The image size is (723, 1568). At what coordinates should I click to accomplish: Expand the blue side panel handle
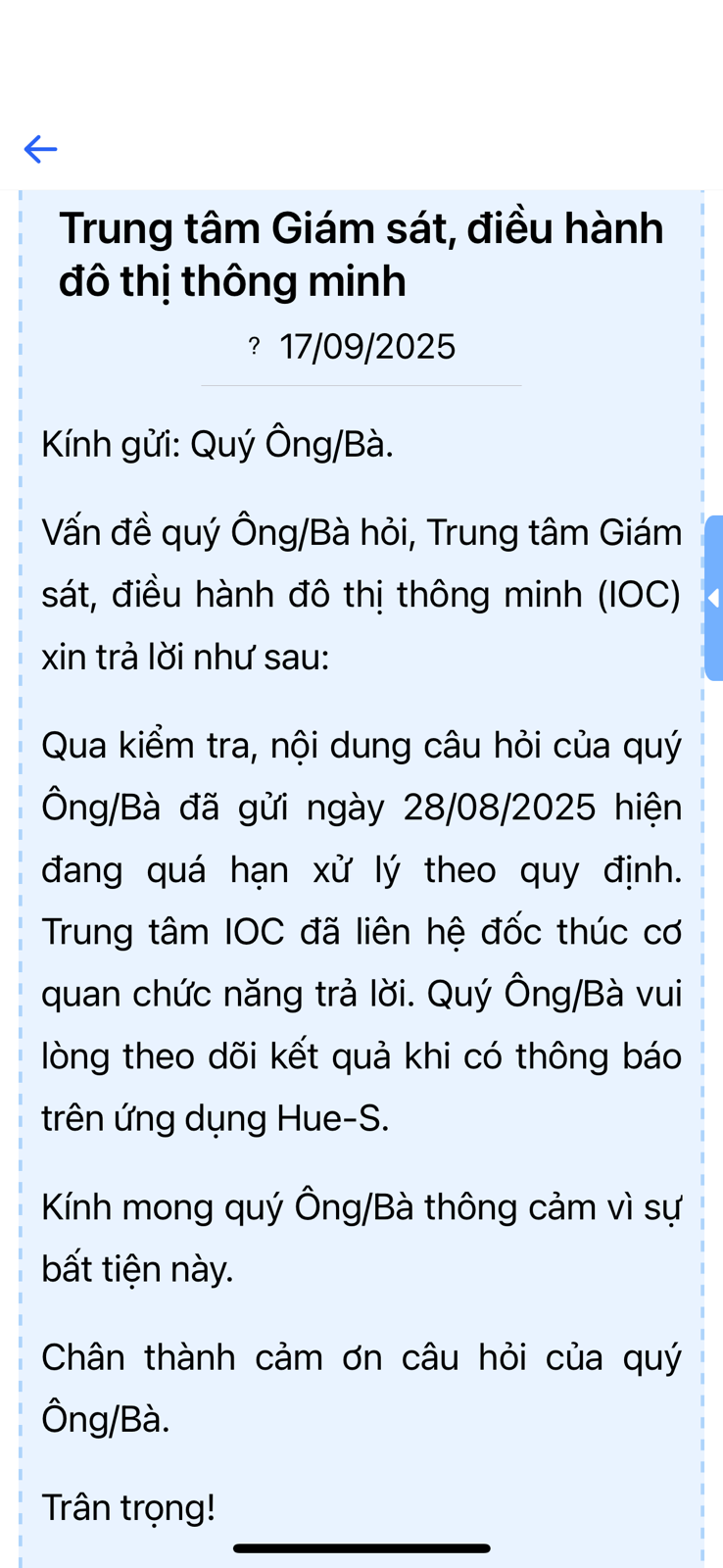tap(714, 598)
